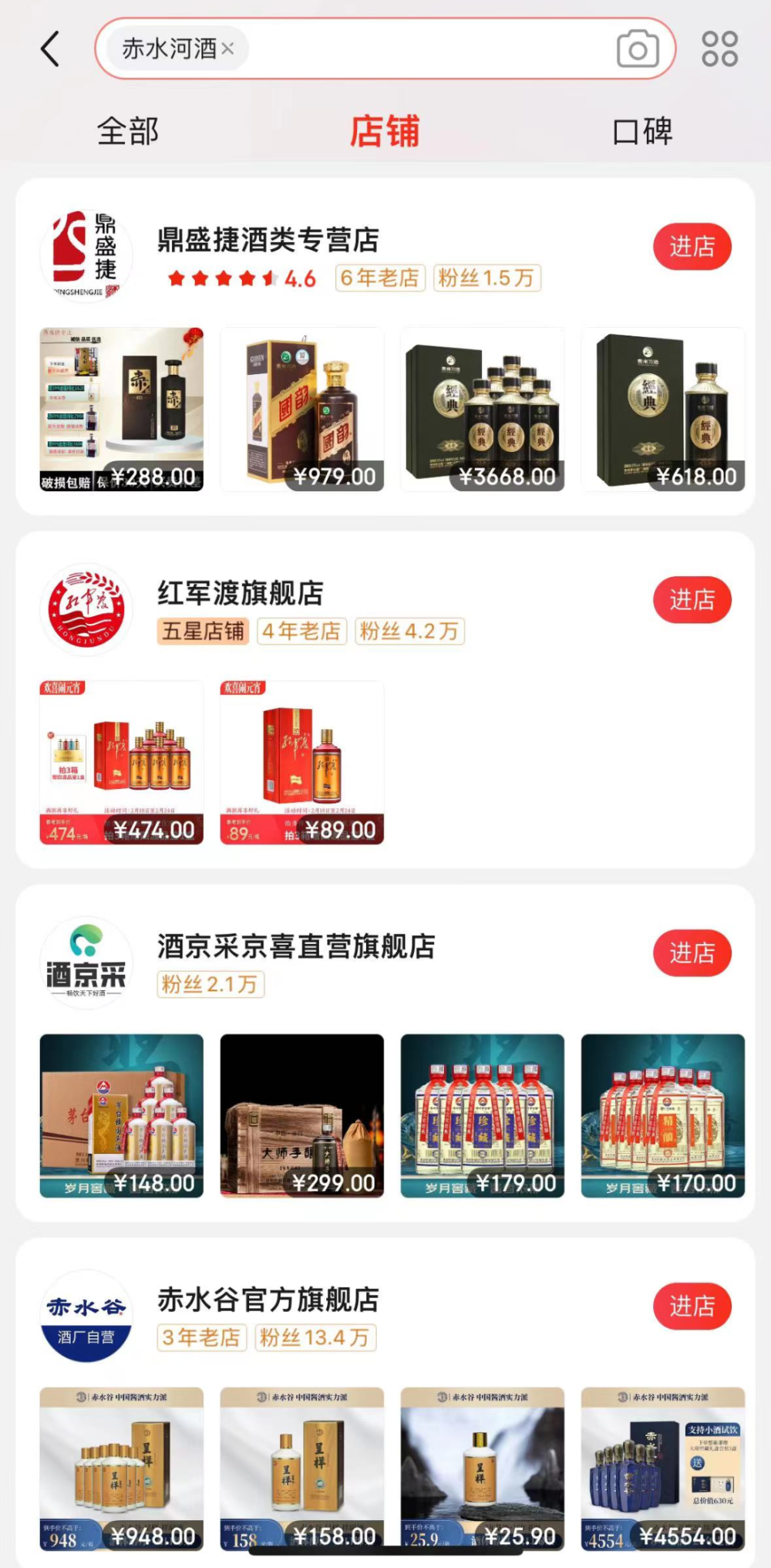
Task: Switch to the 全部 tab
Action: tap(128, 131)
